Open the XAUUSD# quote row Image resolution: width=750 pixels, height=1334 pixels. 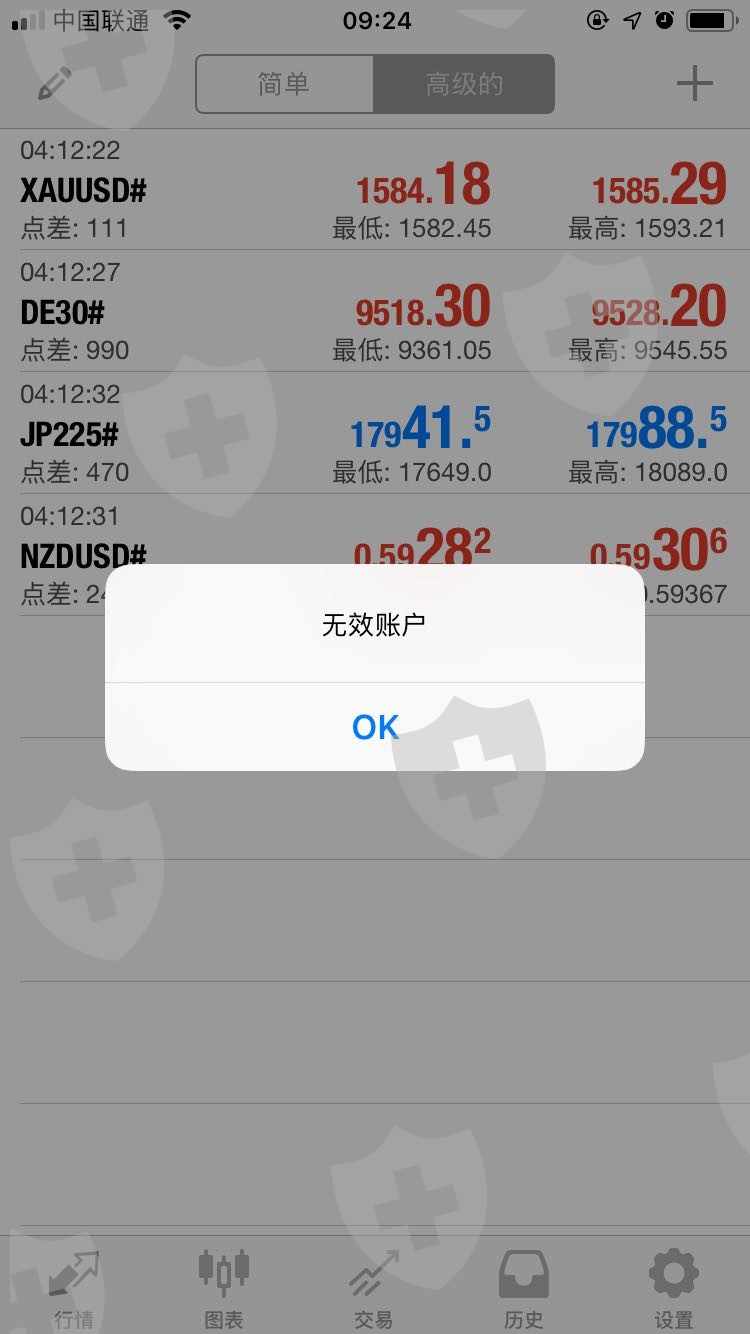pos(375,189)
